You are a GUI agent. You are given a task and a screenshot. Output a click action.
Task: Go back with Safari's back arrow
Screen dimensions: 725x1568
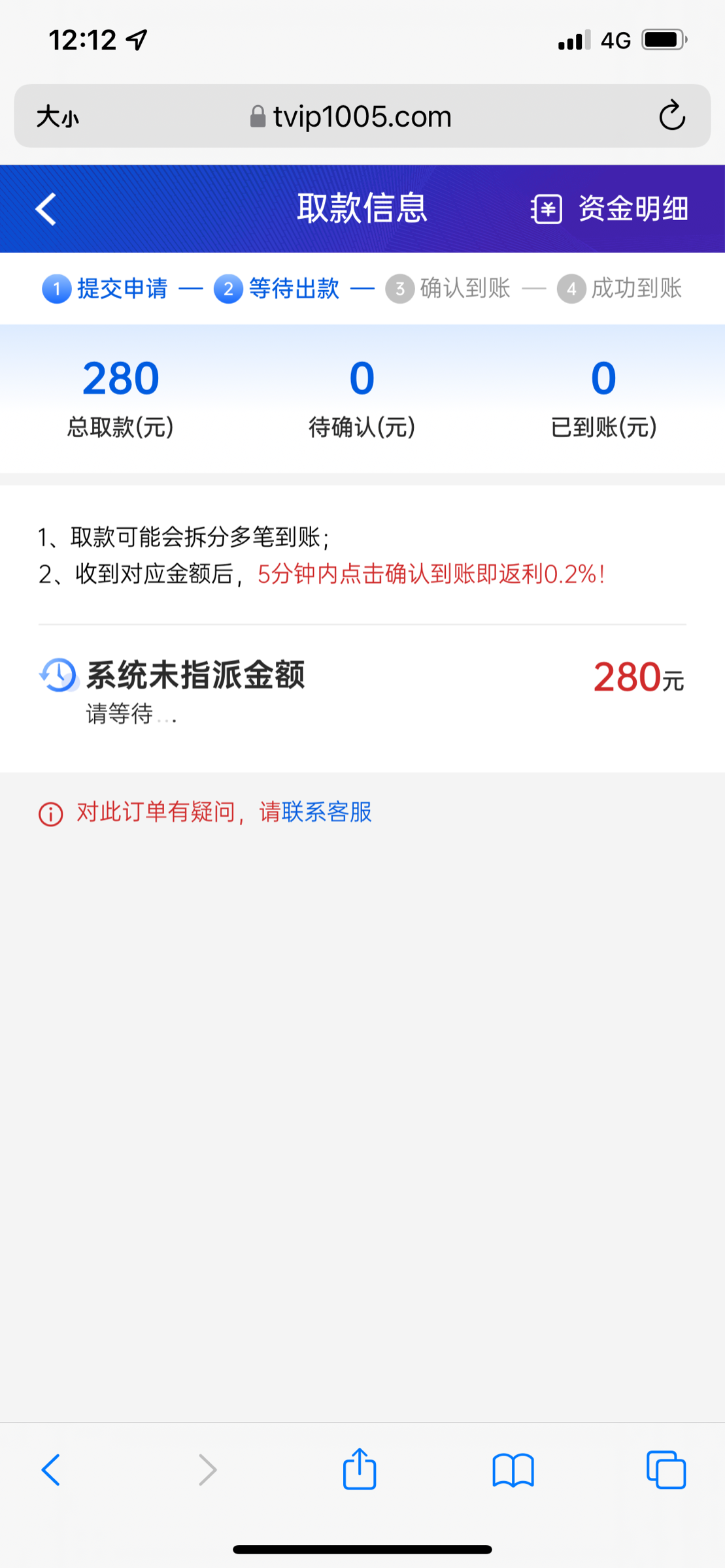(x=51, y=1470)
